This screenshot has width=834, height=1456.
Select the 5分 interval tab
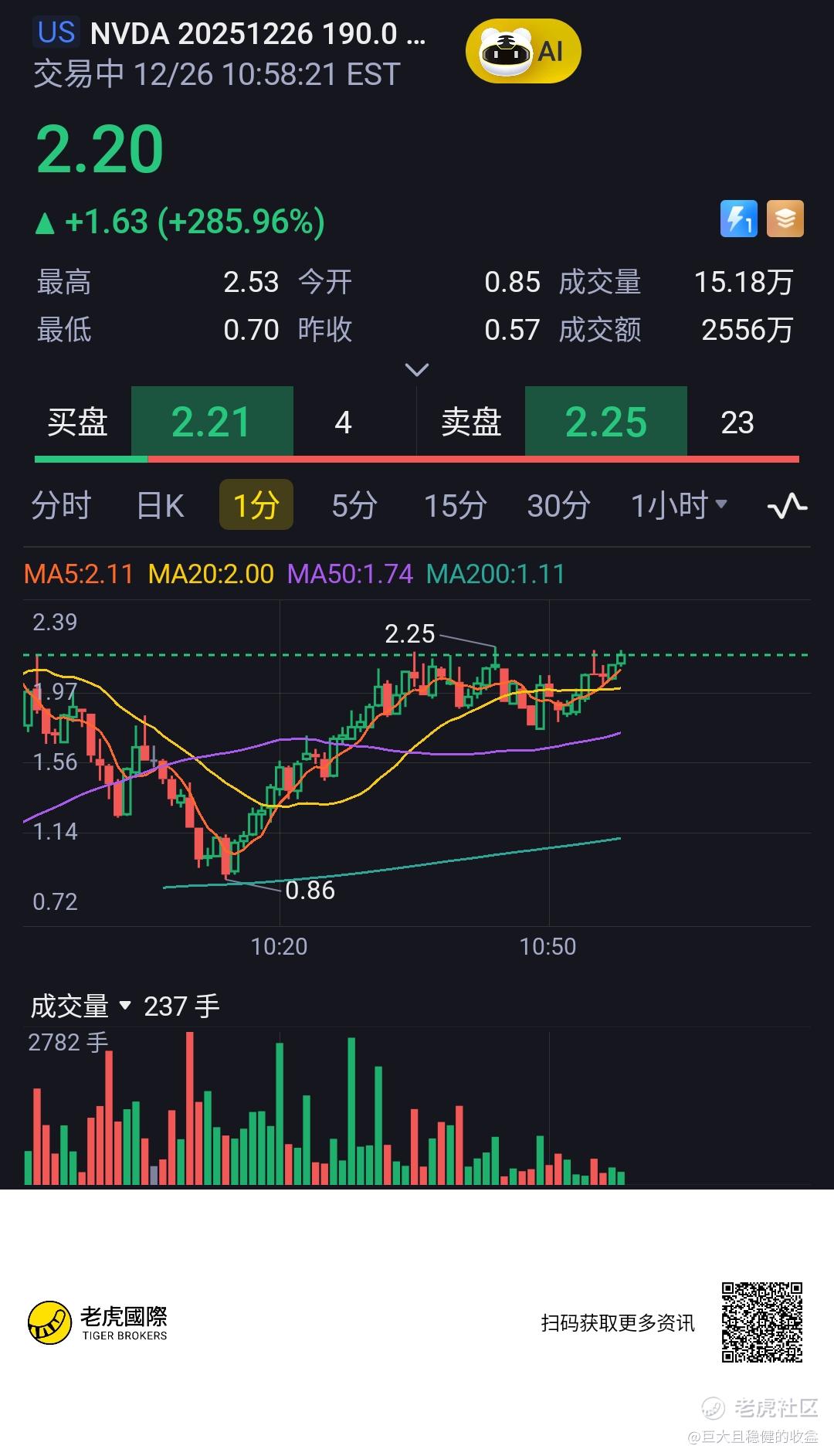pyautogui.click(x=354, y=505)
